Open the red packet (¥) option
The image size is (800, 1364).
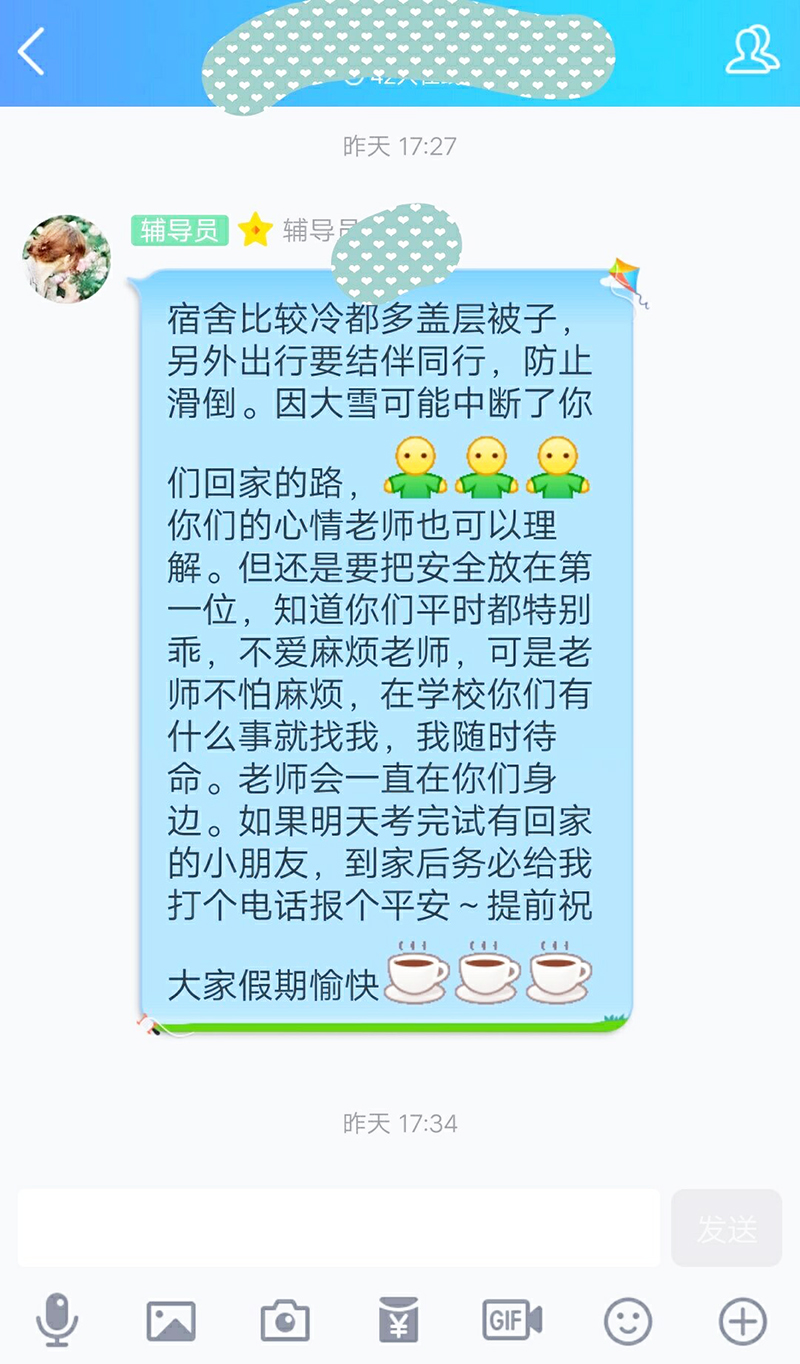point(399,1321)
